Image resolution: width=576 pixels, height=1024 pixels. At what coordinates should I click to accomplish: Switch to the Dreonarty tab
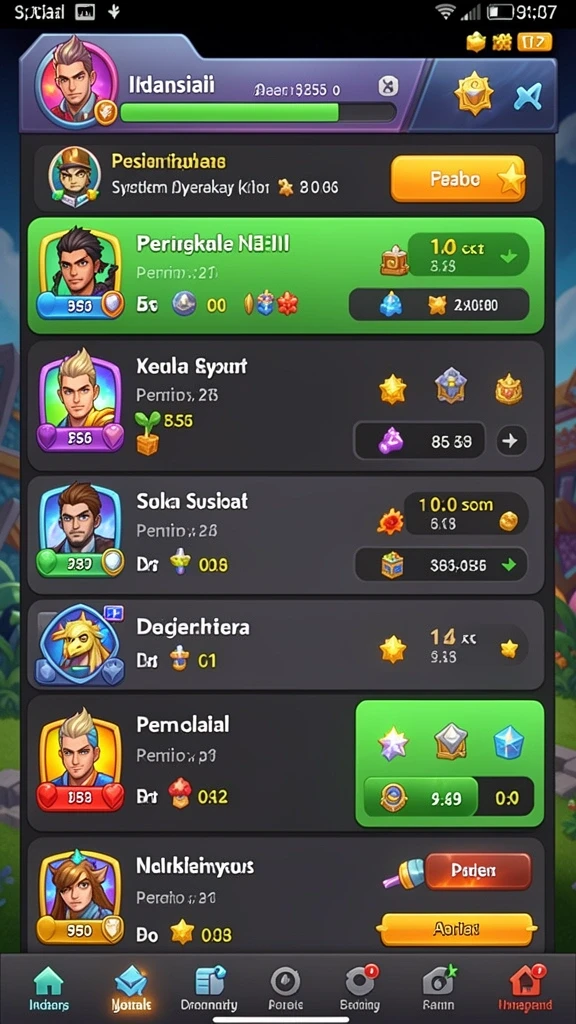pyautogui.click(x=208, y=989)
